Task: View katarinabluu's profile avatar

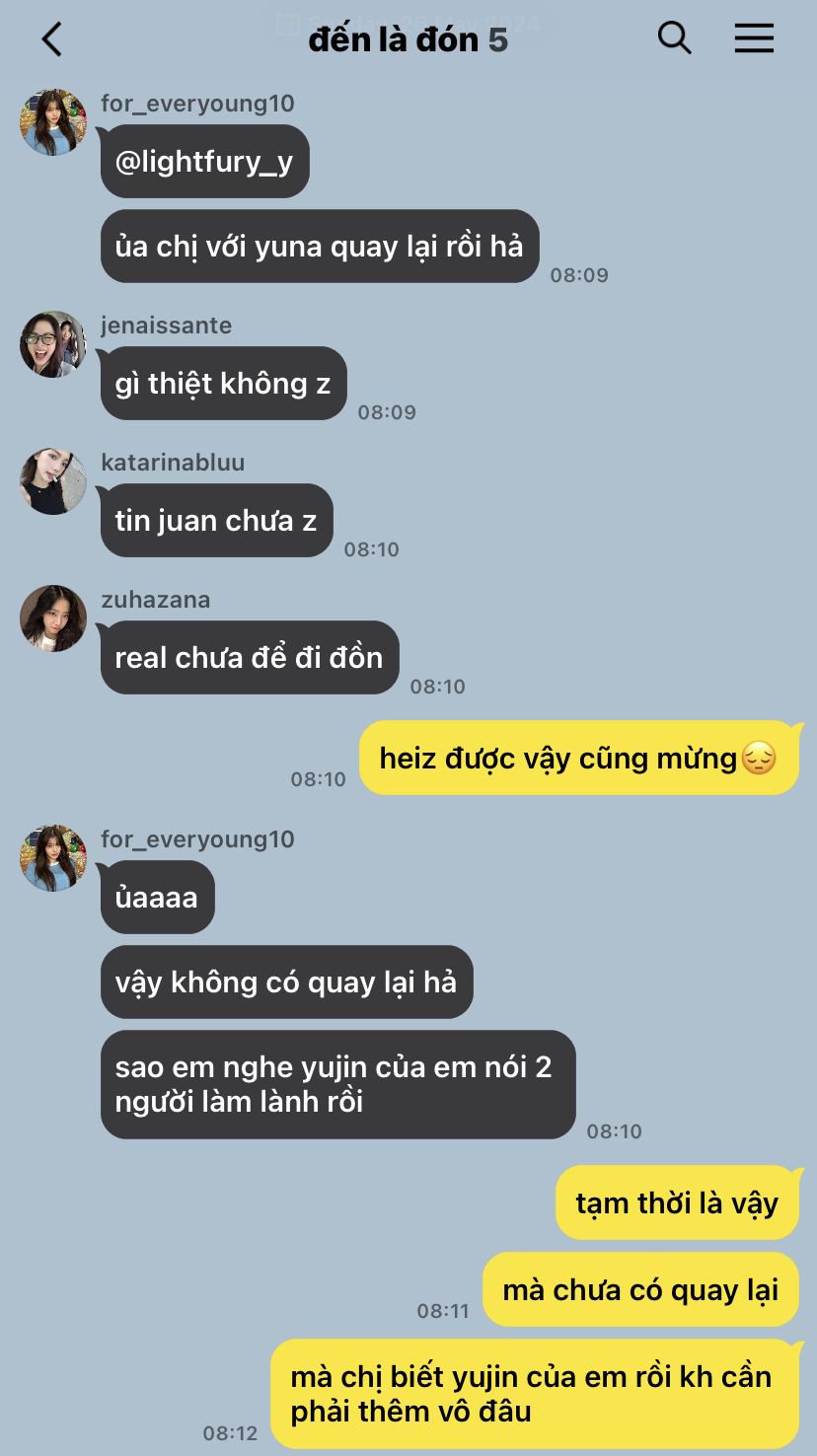Action: (x=53, y=481)
